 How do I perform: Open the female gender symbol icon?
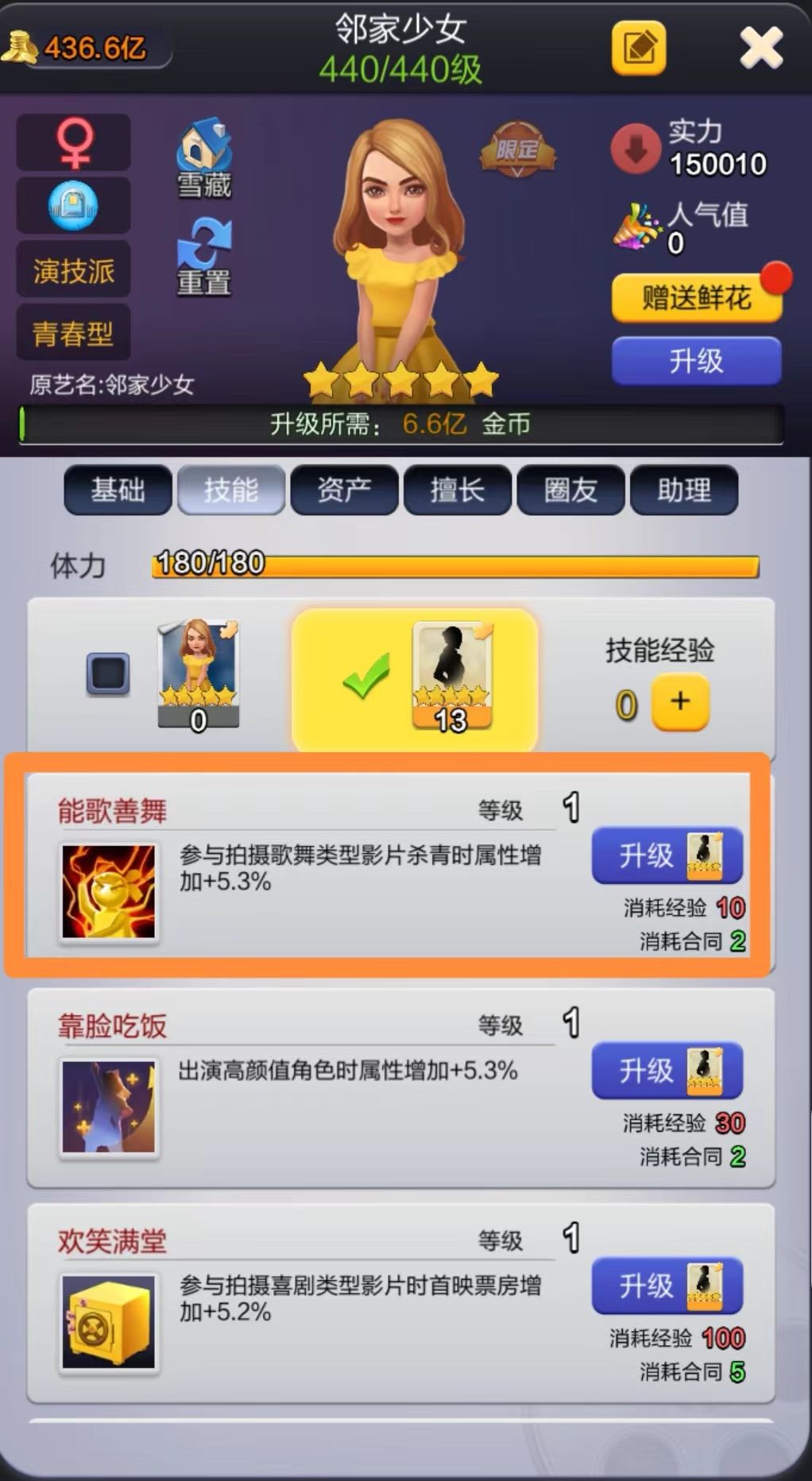point(73,143)
